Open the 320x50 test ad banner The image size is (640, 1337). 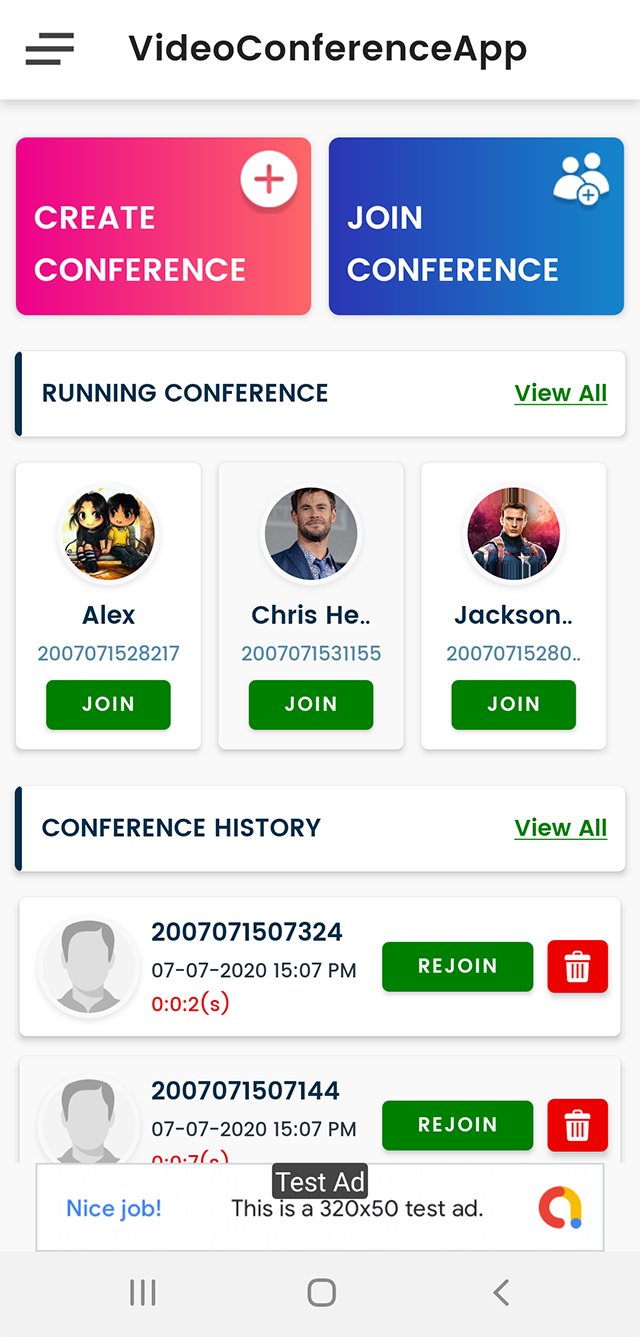pos(320,1208)
